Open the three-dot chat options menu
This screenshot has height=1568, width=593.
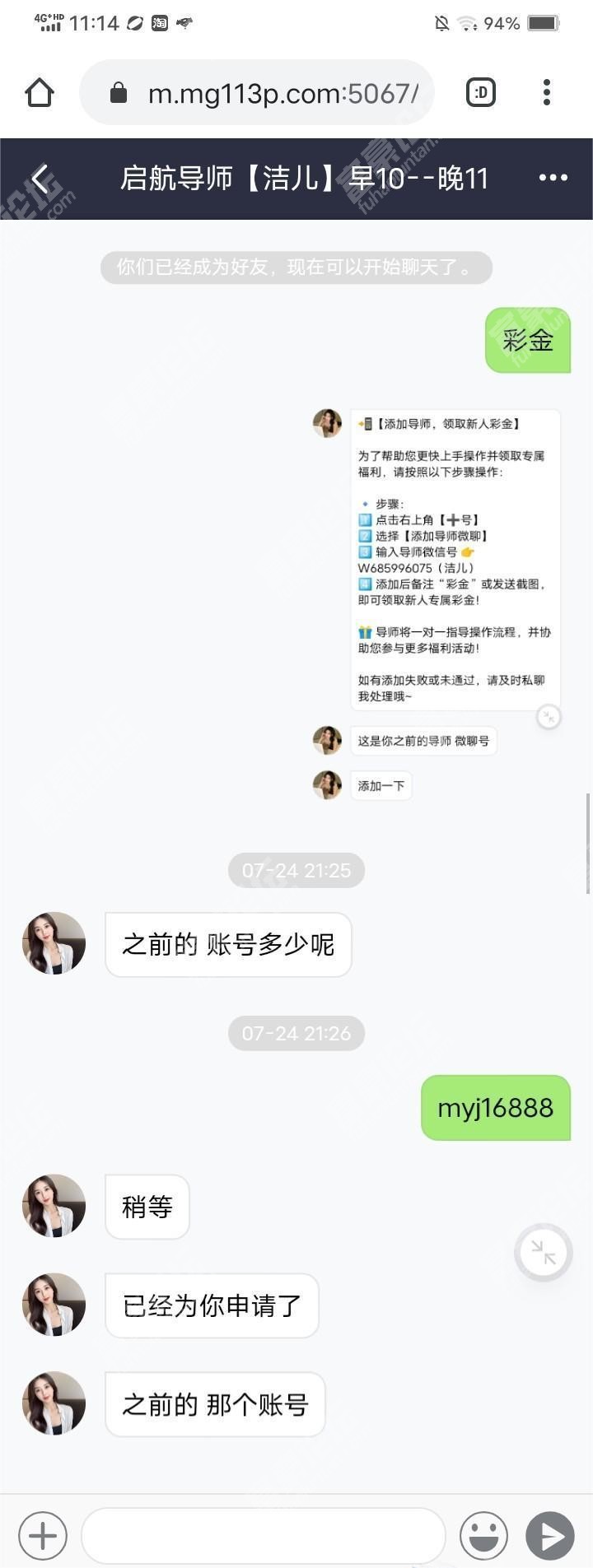pyautogui.click(x=553, y=178)
